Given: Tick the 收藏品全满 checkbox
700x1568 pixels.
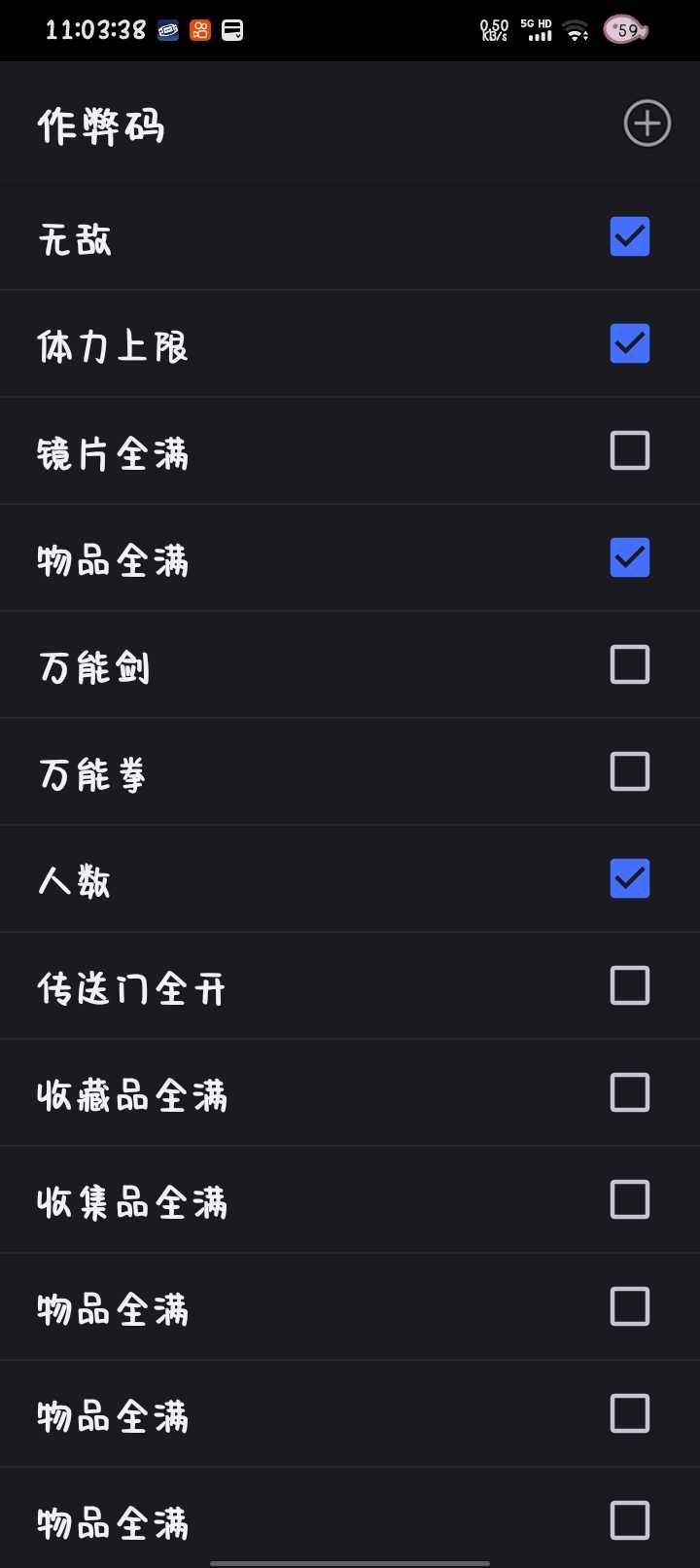Looking at the screenshot, I should click(x=630, y=1092).
